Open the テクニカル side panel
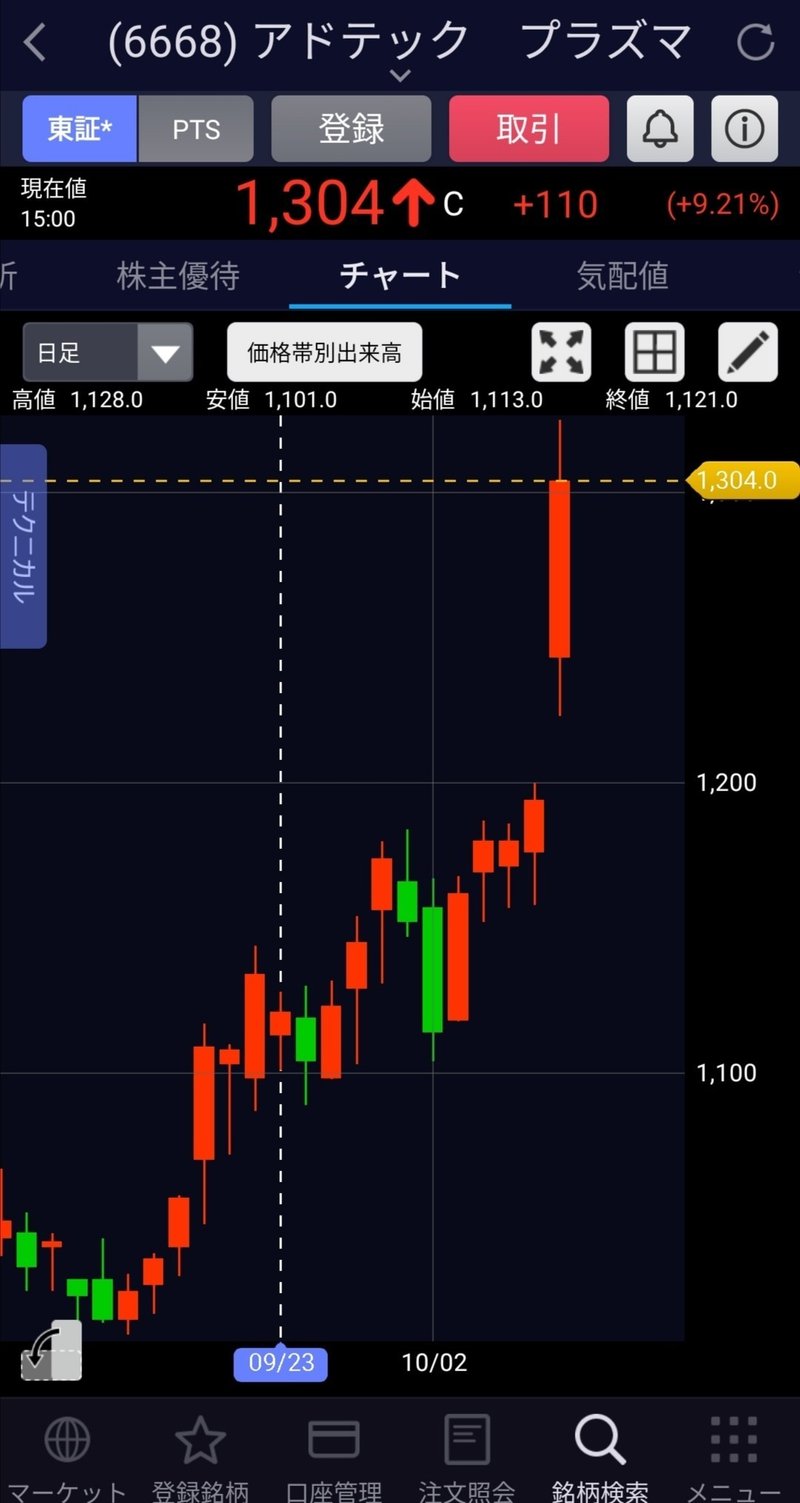This screenshot has height=1503, width=800. pos(22,546)
